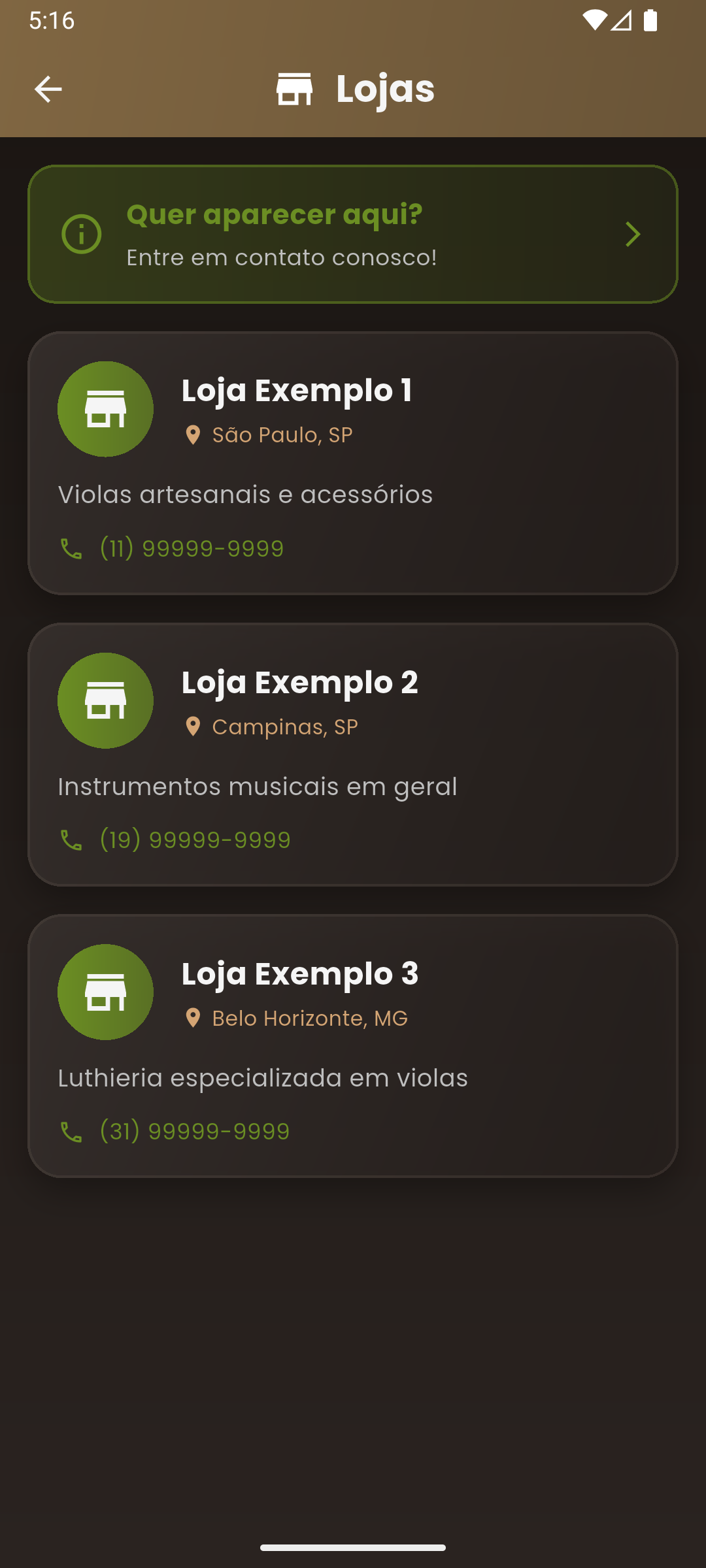Open the Quer aparecer aqui contact banner
This screenshot has height=1568, width=706.
[353, 234]
